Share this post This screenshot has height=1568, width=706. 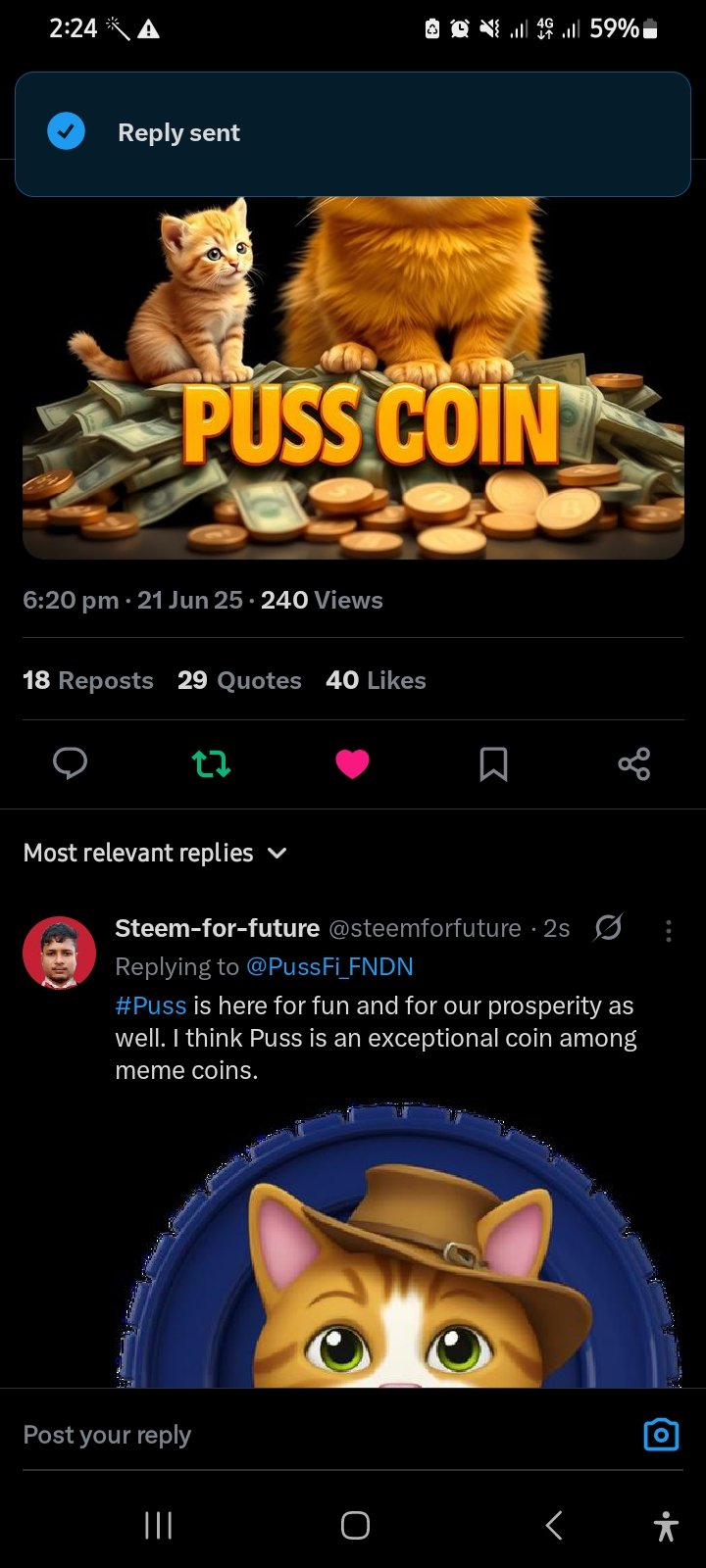634,763
